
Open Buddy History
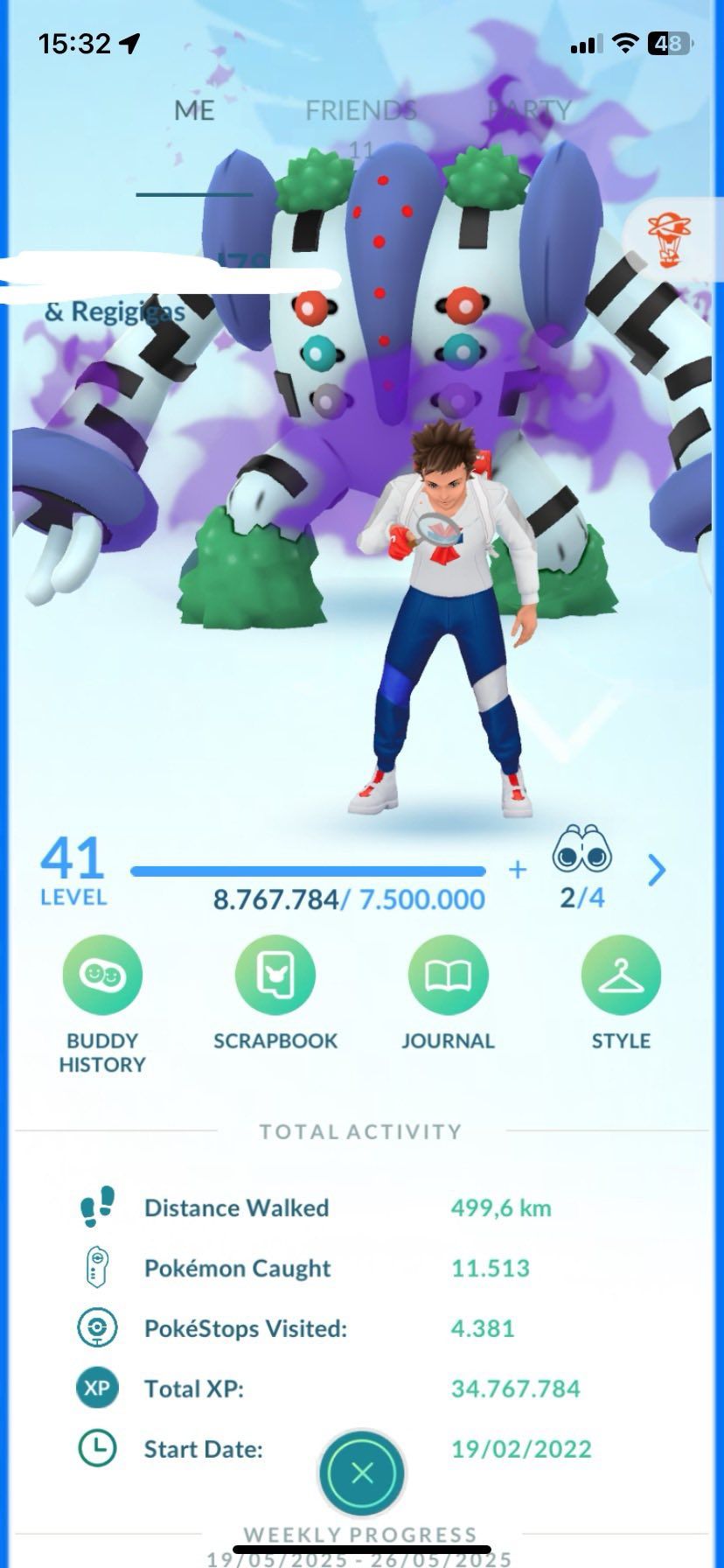pos(102,976)
